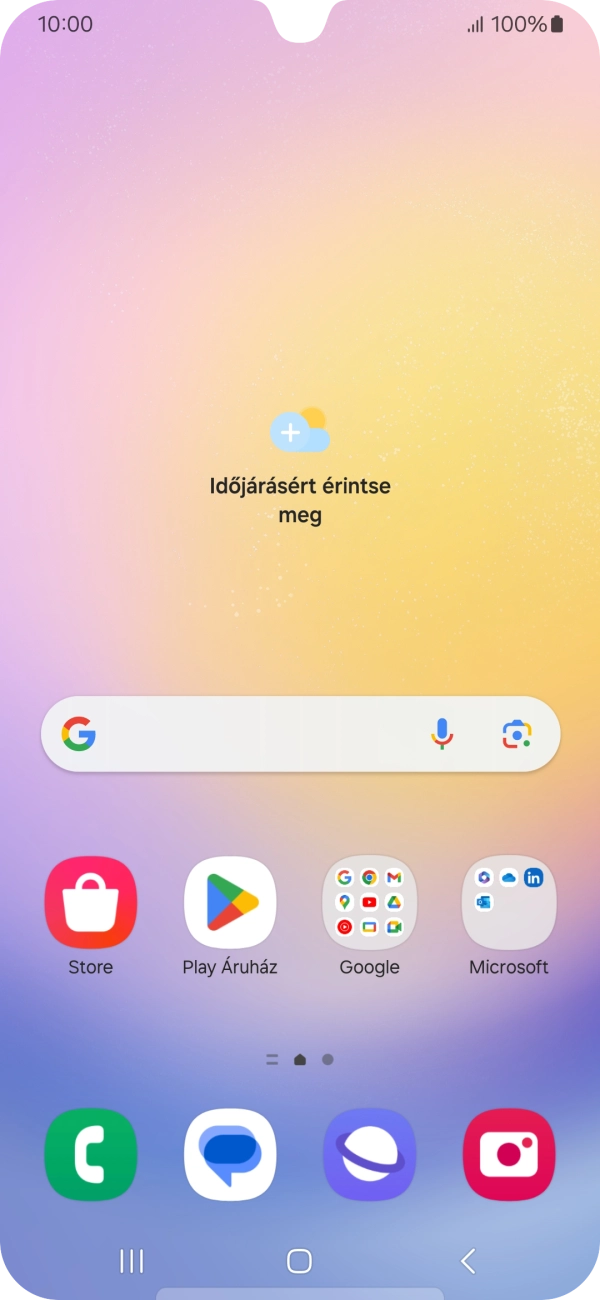The image size is (600, 1300).
Task: Open the Galaxy Store app
Action: (x=90, y=902)
